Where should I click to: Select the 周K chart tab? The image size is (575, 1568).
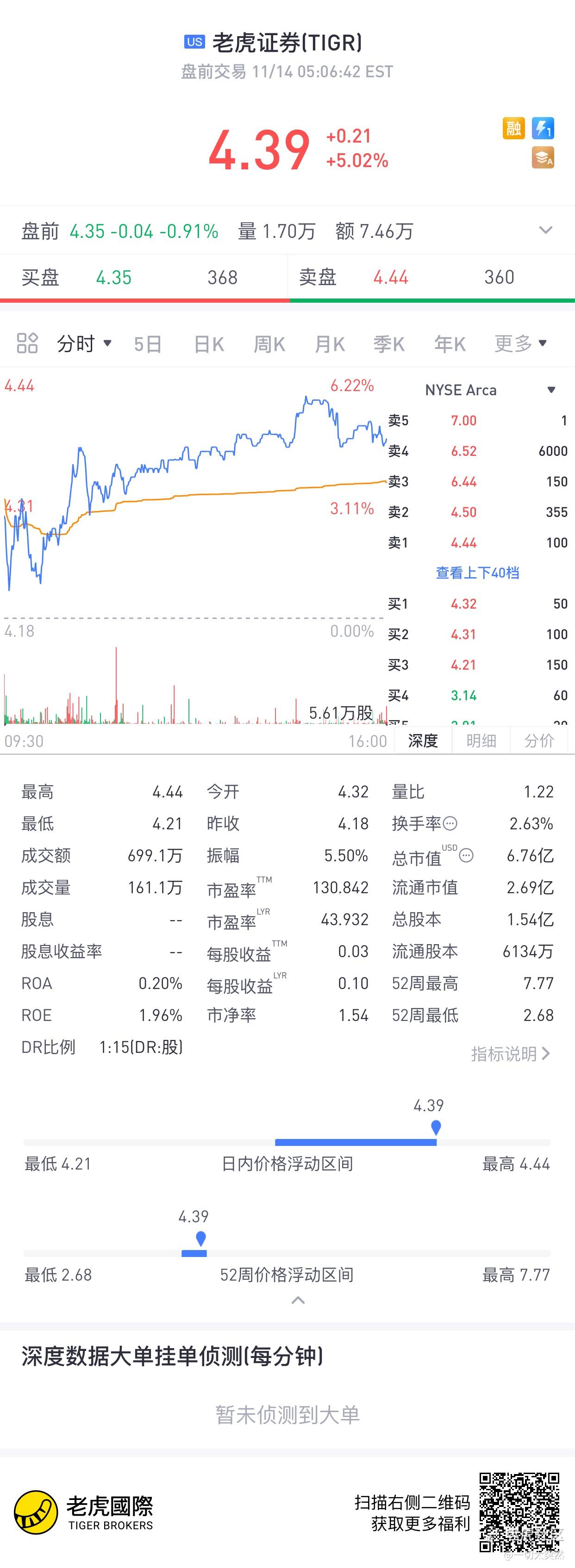(269, 344)
